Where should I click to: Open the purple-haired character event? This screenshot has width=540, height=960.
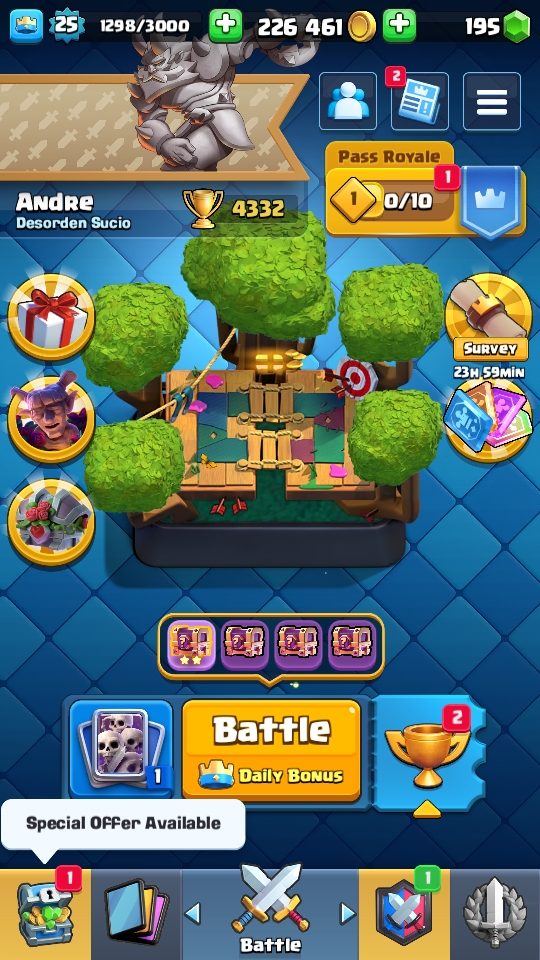tap(51, 419)
